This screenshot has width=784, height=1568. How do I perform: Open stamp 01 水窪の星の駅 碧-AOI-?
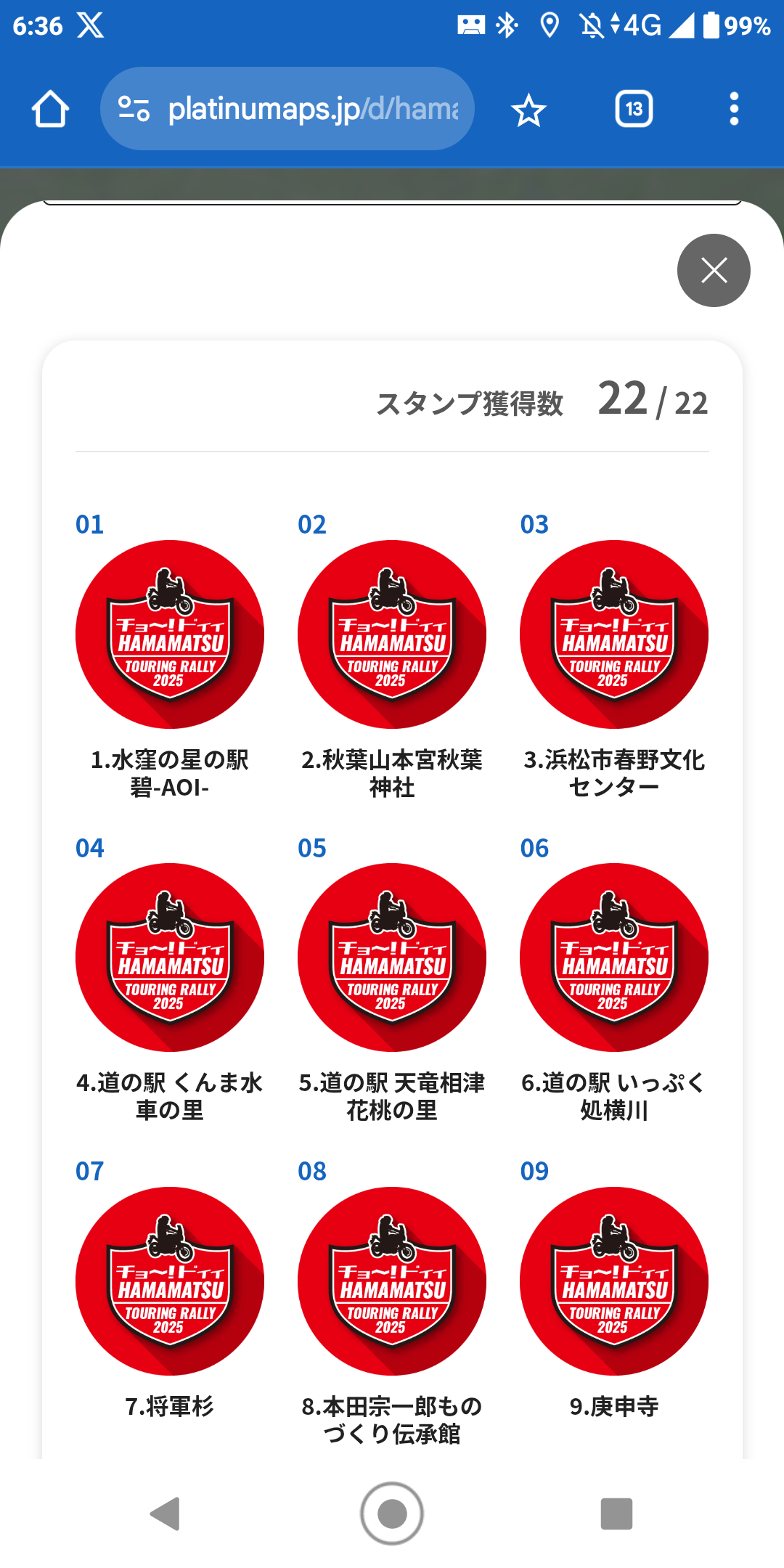[x=170, y=634]
